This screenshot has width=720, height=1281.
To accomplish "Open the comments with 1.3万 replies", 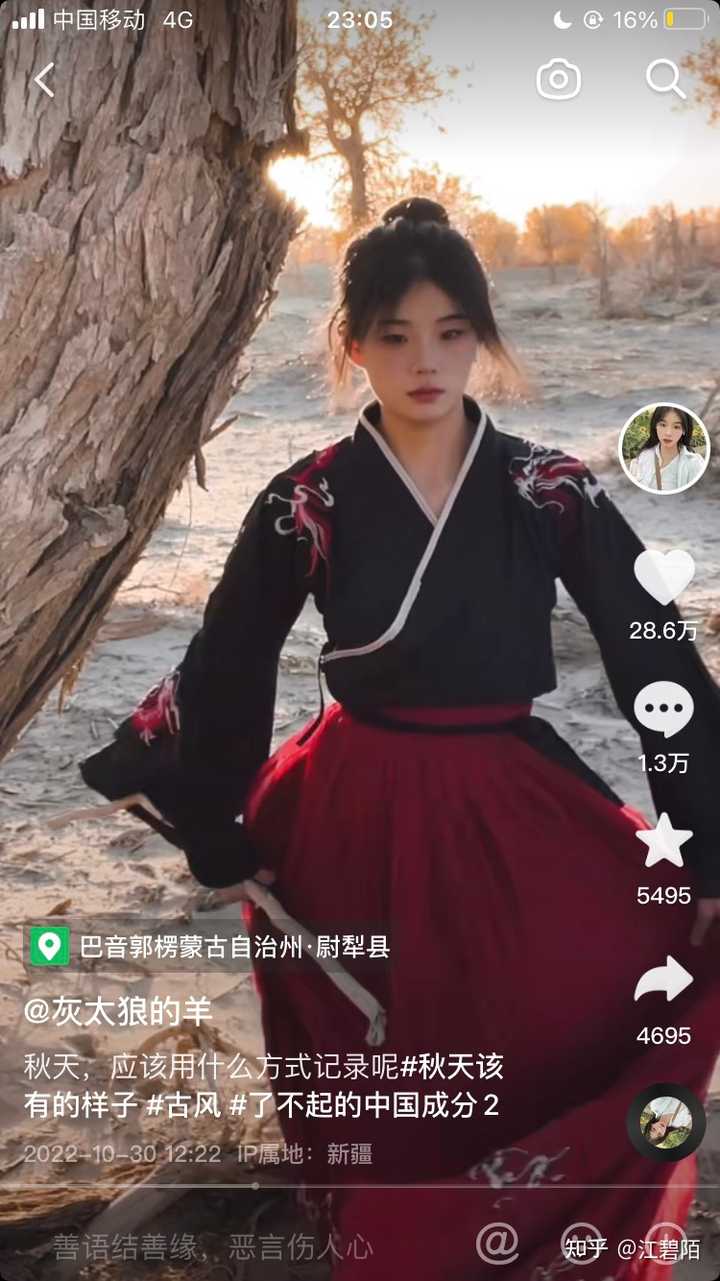I will (664, 709).
